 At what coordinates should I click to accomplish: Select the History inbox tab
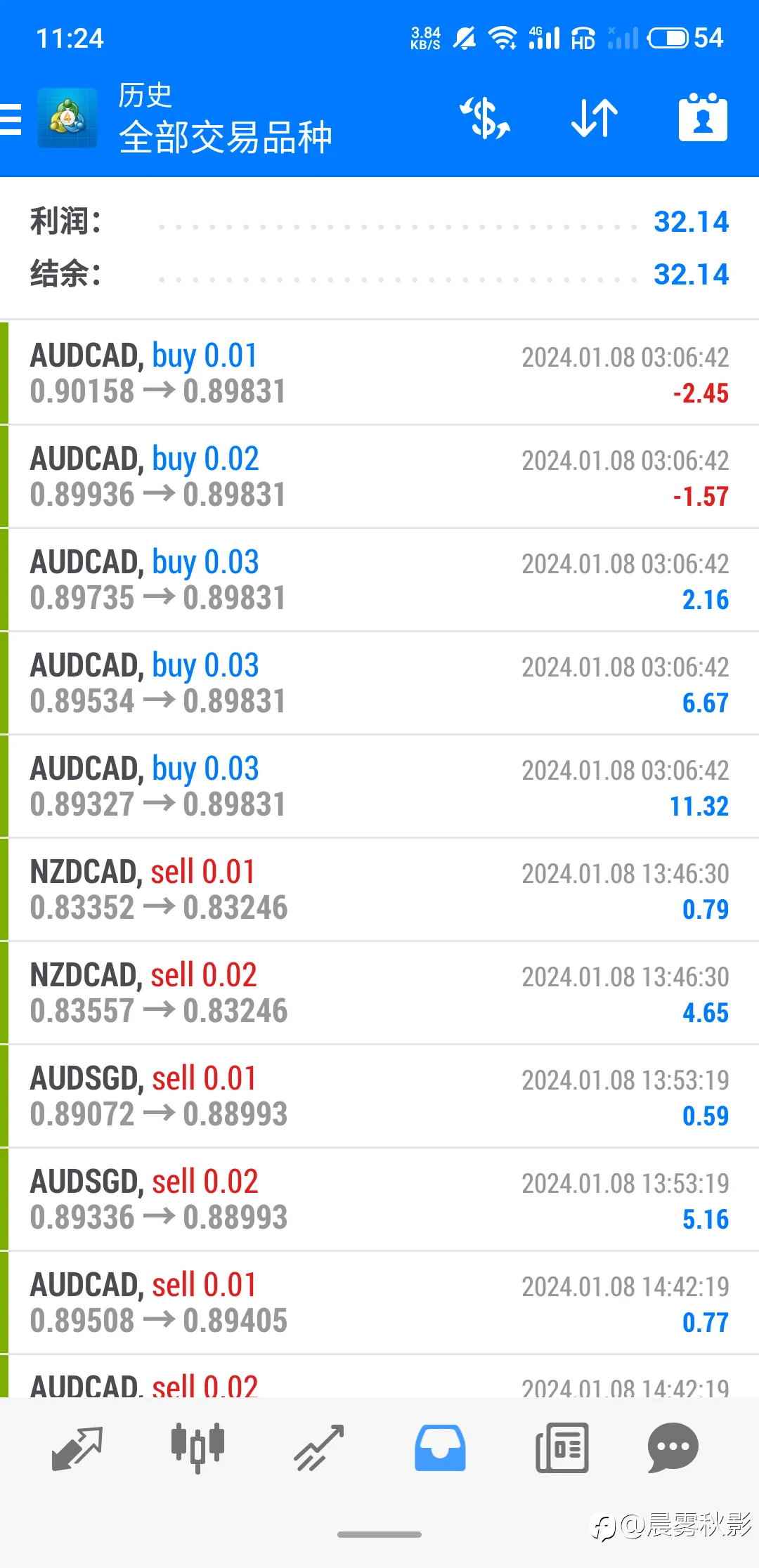coord(440,1448)
